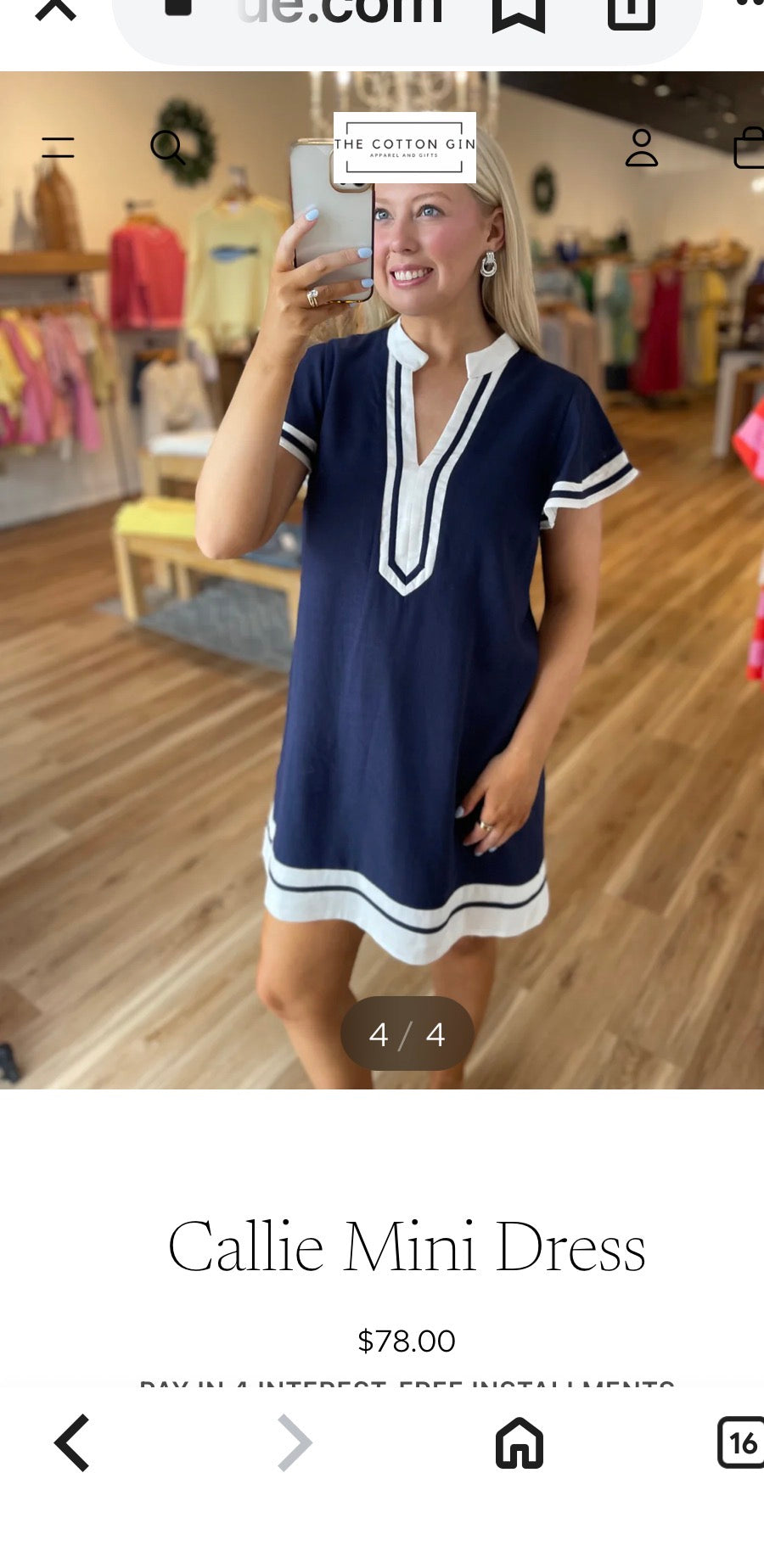Open The Cotton Gin home logo
Screen dimensions: 764x1568
pyautogui.click(x=404, y=148)
